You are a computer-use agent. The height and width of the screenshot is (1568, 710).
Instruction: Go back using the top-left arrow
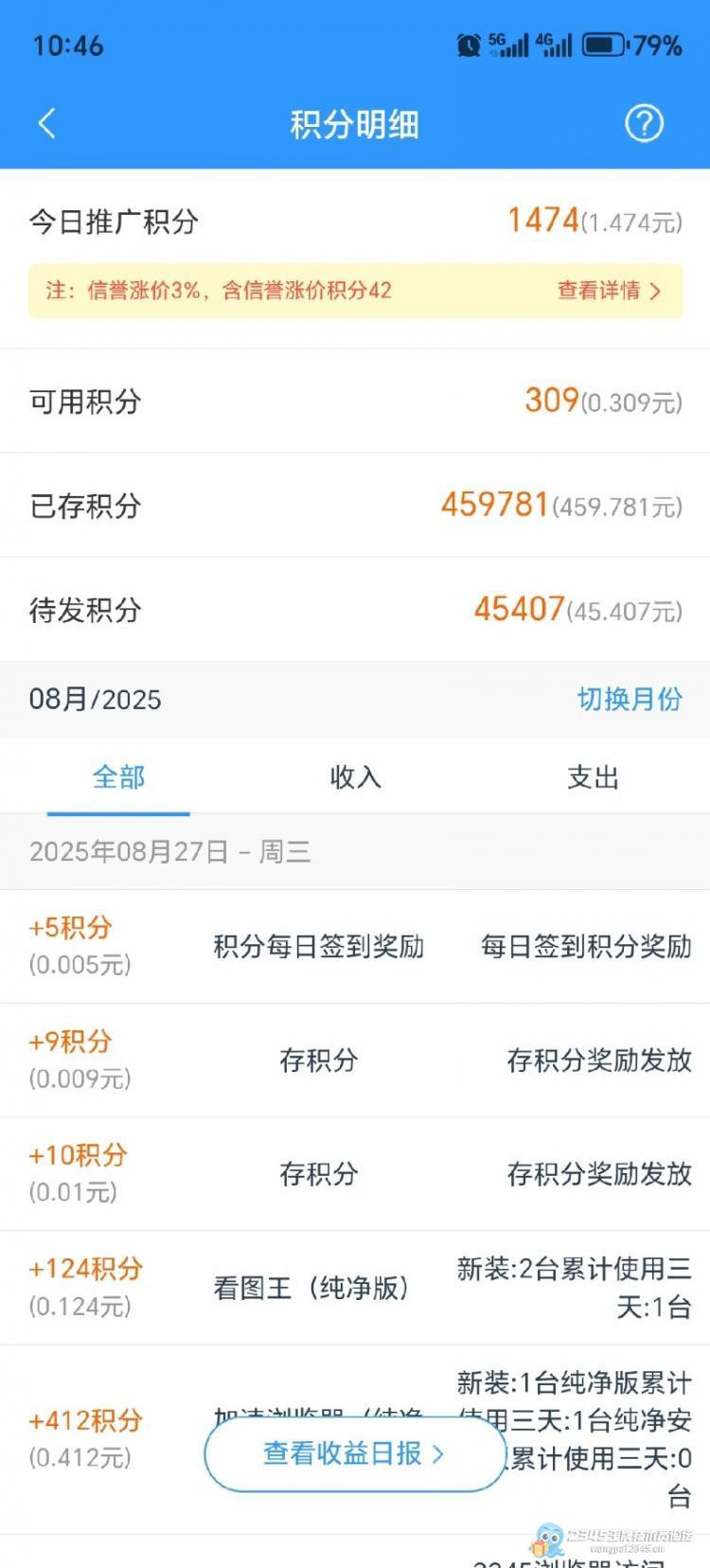(x=46, y=124)
